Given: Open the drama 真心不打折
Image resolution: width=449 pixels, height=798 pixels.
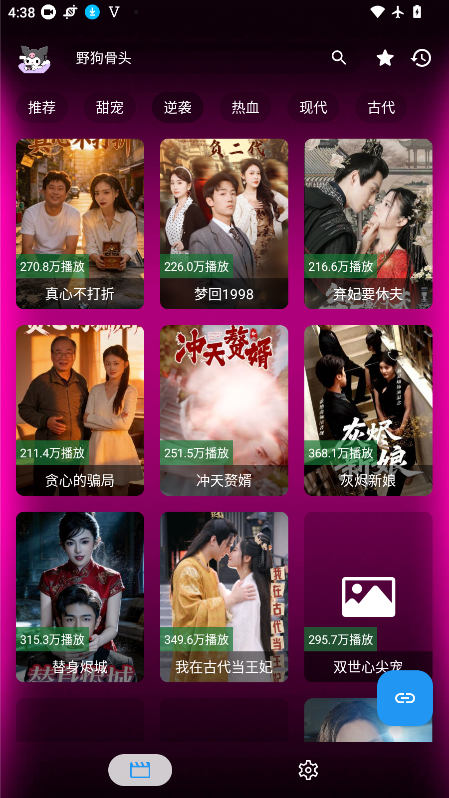Looking at the screenshot, I should click(80, 224).
